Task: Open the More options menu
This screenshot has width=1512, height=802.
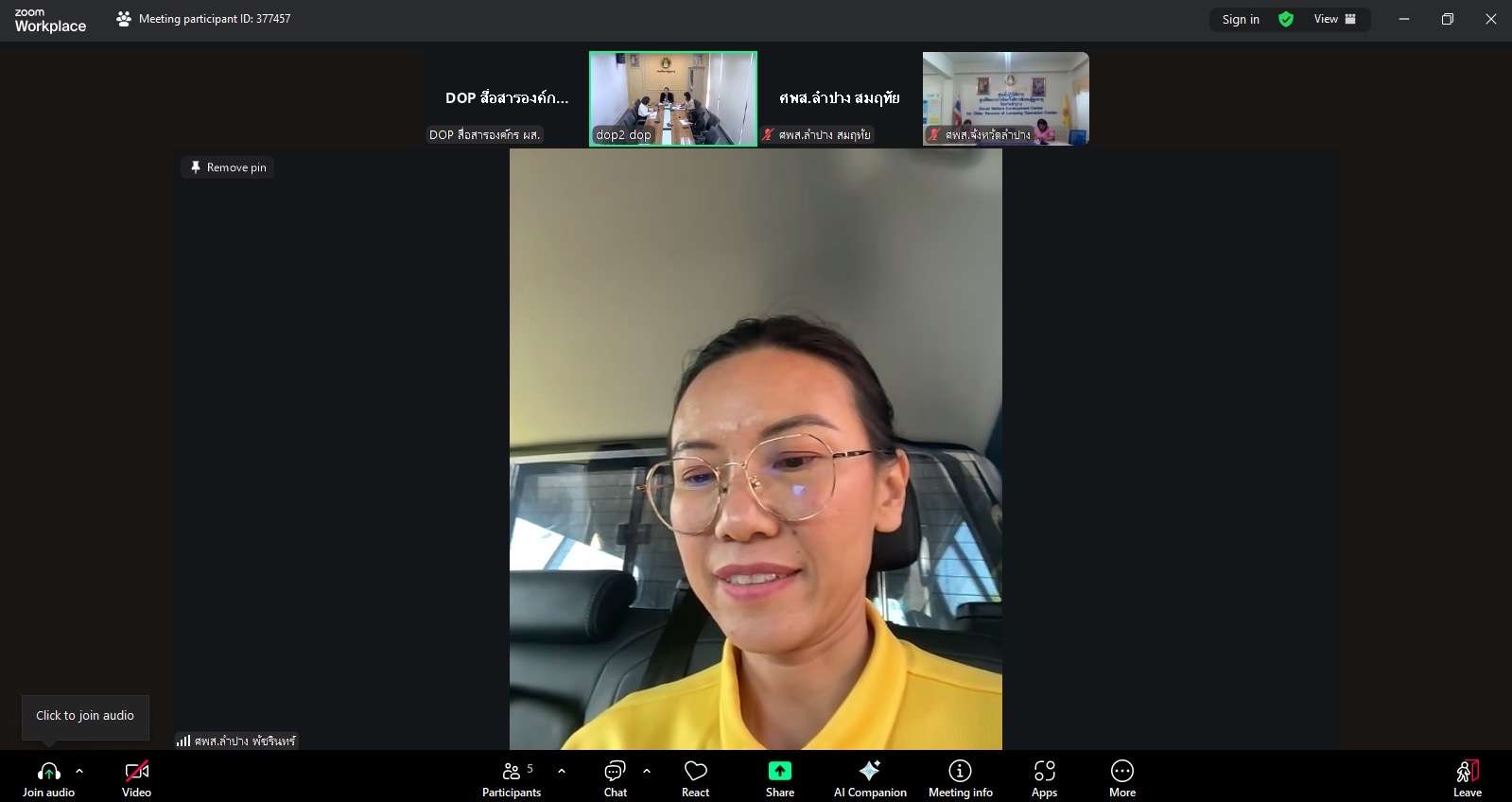Action: pyautogui.click(x=1122, y=778)
